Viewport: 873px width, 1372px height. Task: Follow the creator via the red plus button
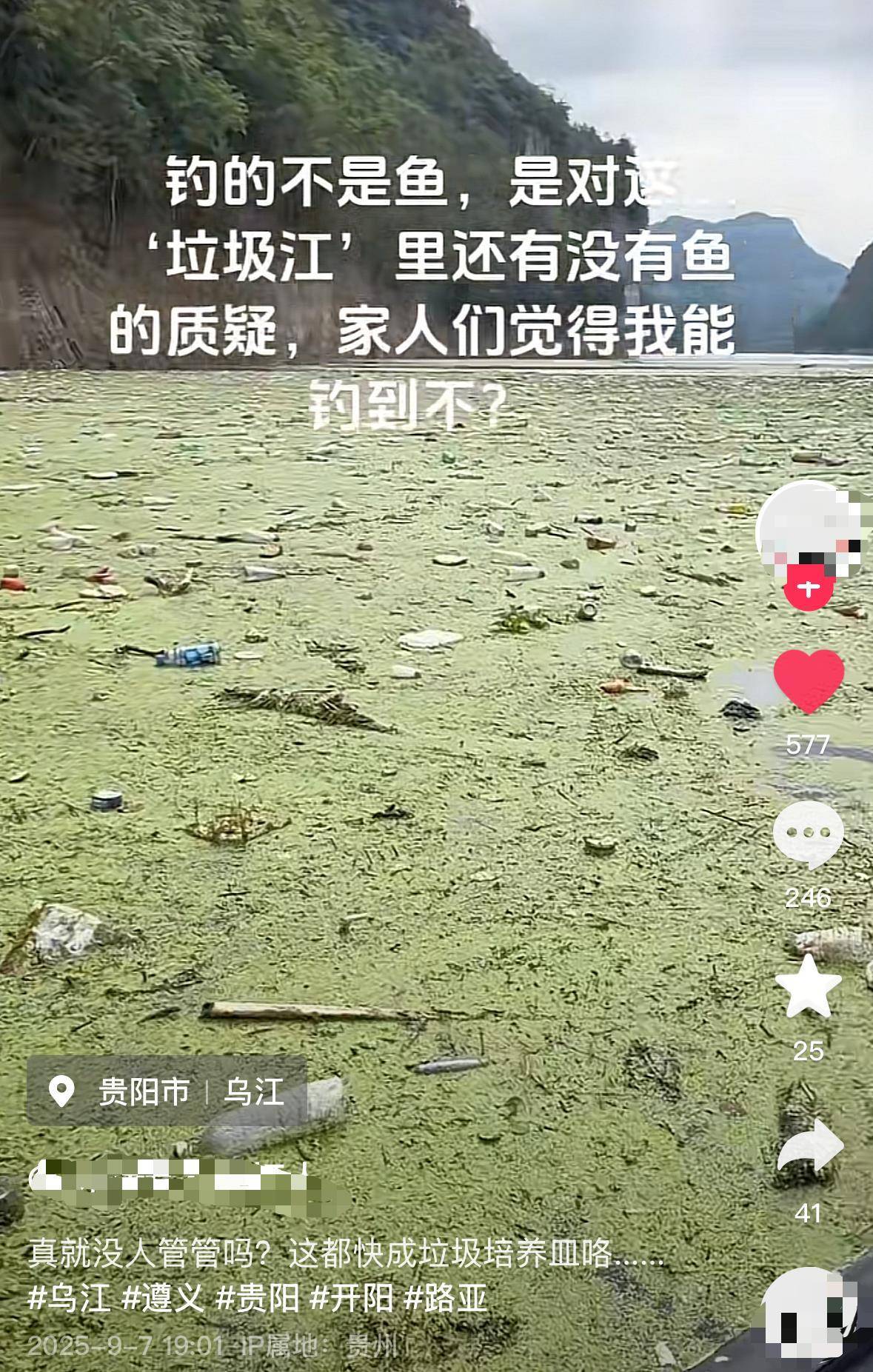(x=809, y=589)
